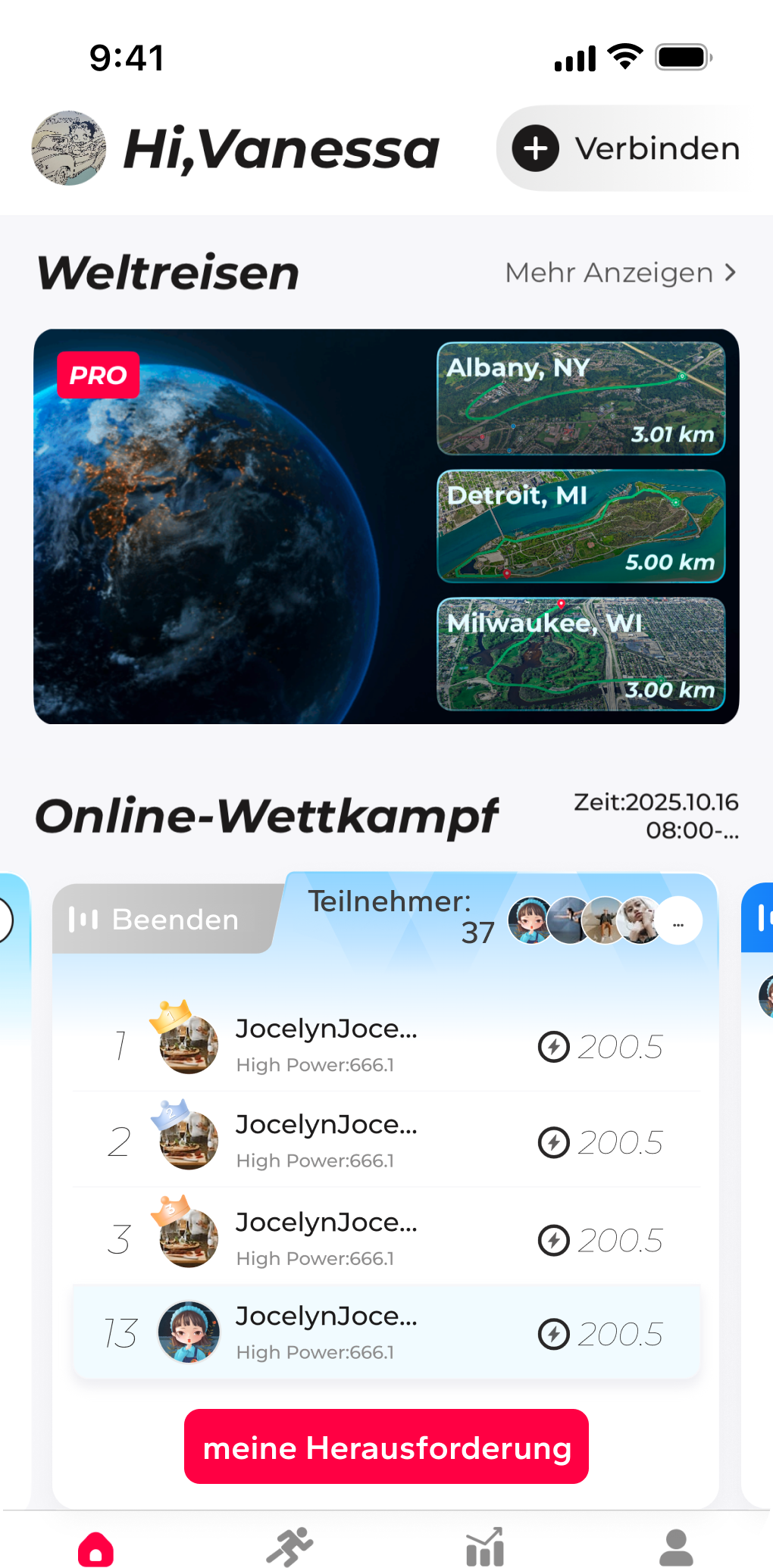This screenshot has height=1568, width=773.
Task: Choose the Milwaukee, WI route
Action: click(x=581, y=654)
